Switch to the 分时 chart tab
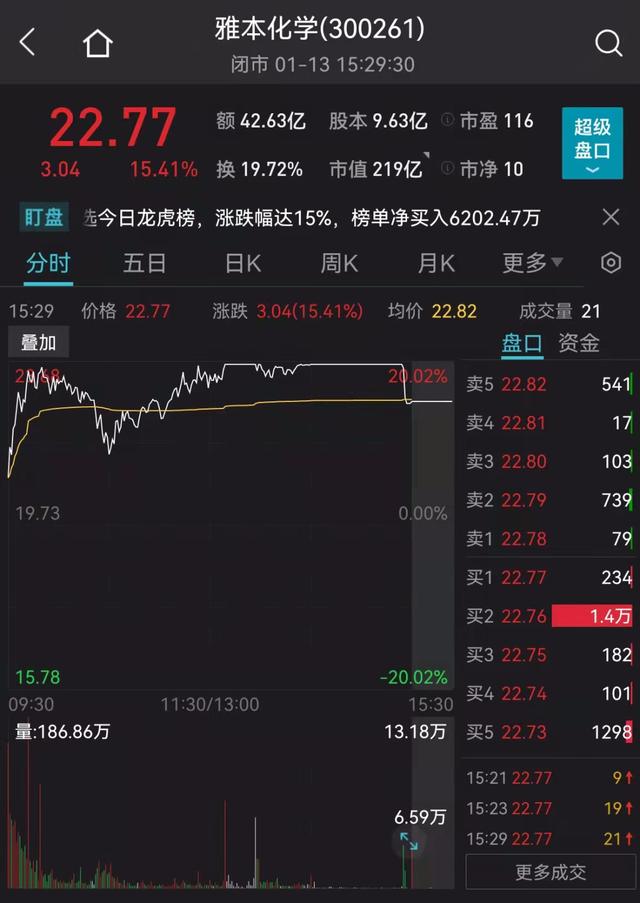Screen dimensions: 640x903 tap(48, 264)
